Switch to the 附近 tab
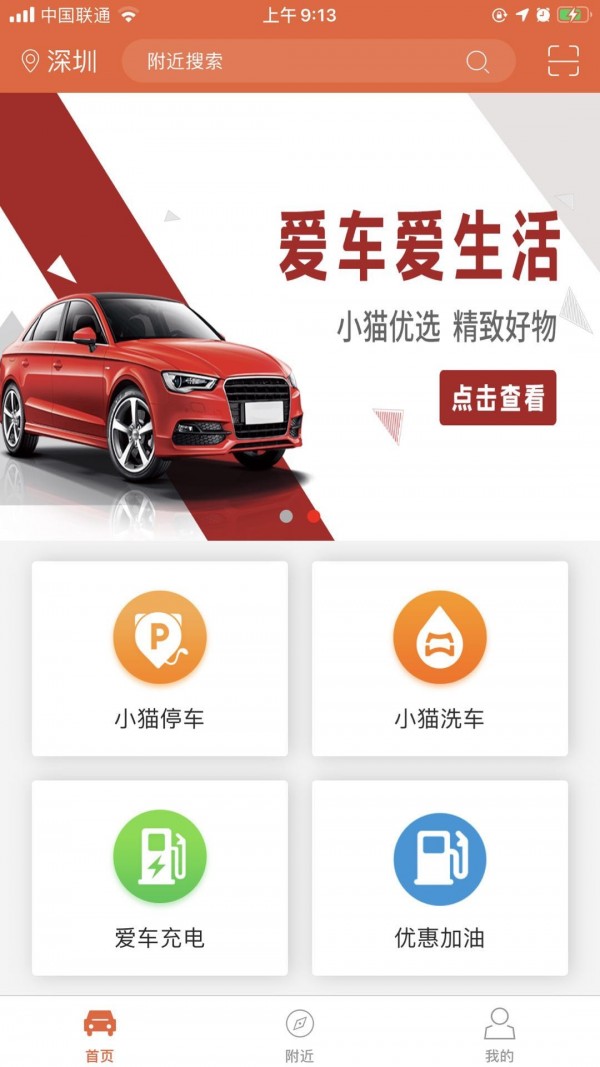The image size is (600, 1067). pyautogui.click(x=300, y=1034)
